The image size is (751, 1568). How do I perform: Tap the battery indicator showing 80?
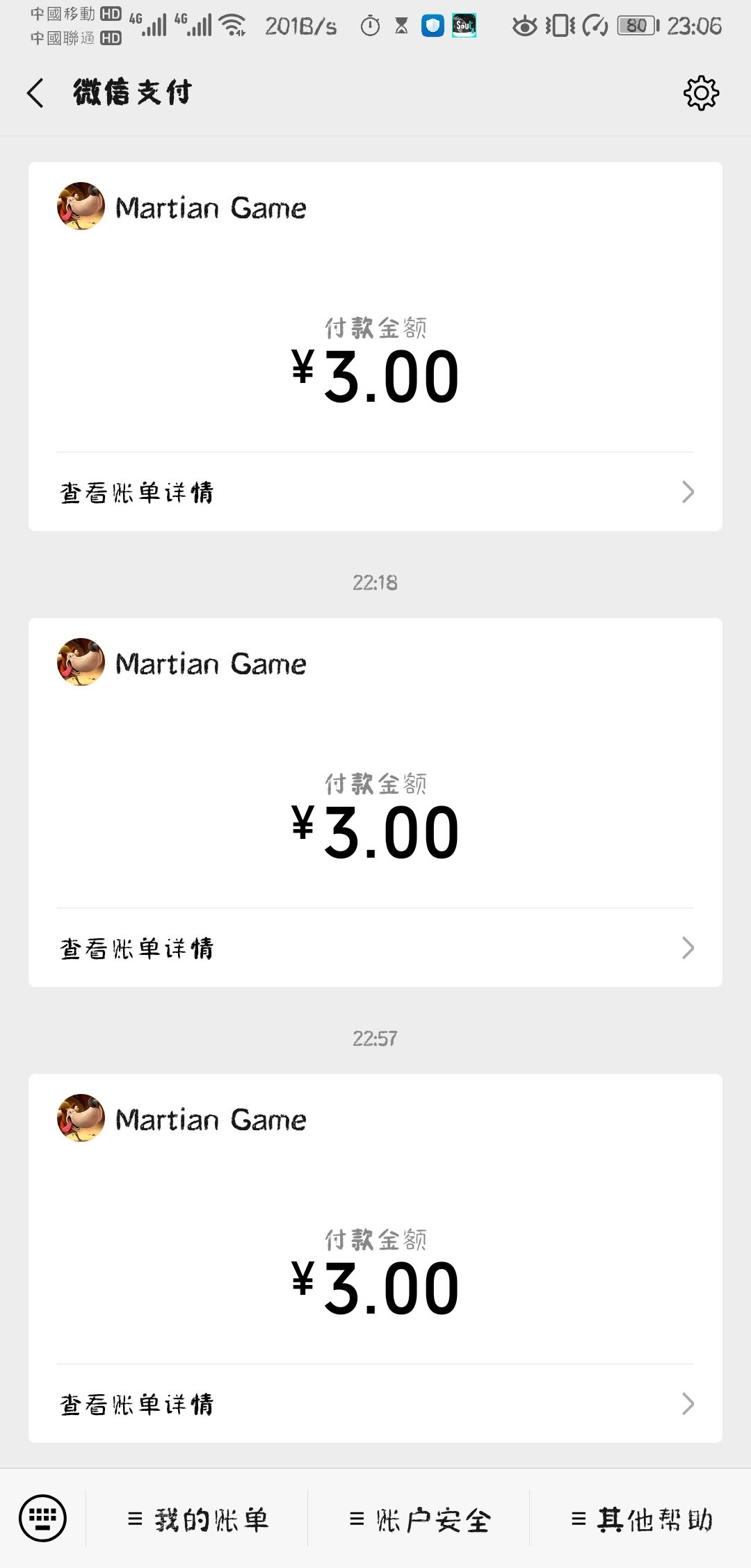click(x=635, y=25)
